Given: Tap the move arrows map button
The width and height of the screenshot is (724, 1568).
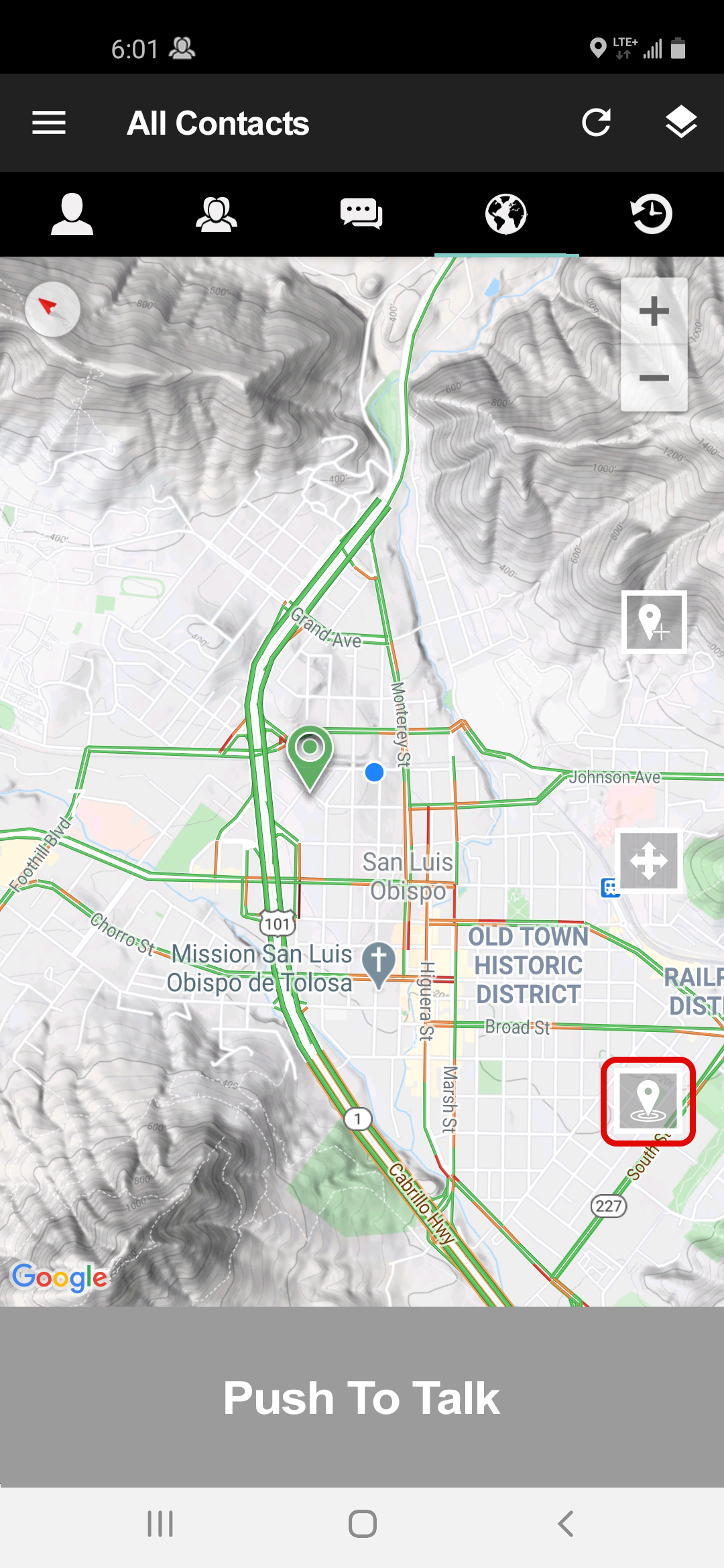Looking at the screenshot, I should 648,860.
